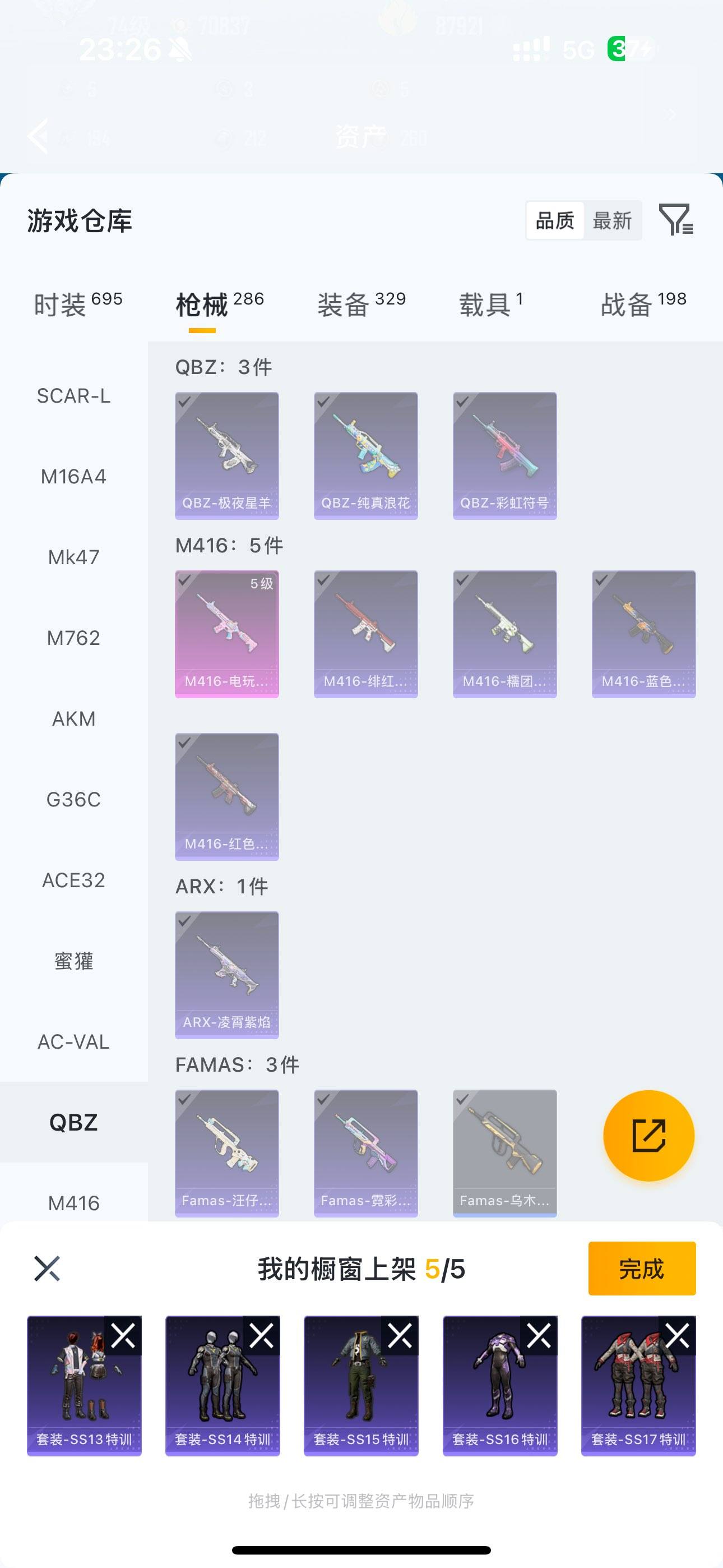Viewport: 723px width, 1568px height.
Task: Remove 套装-SS13特训 from the showcase
Action: 123,1336
